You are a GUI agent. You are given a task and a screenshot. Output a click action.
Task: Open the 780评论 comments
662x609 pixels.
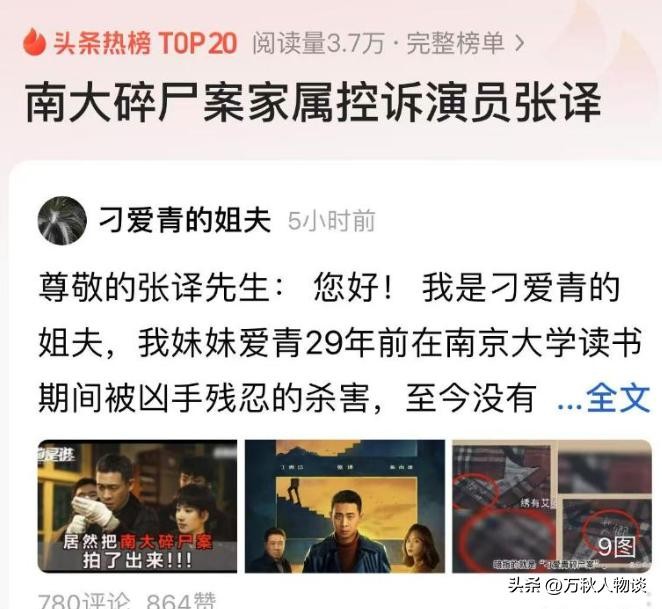(84, 602)
